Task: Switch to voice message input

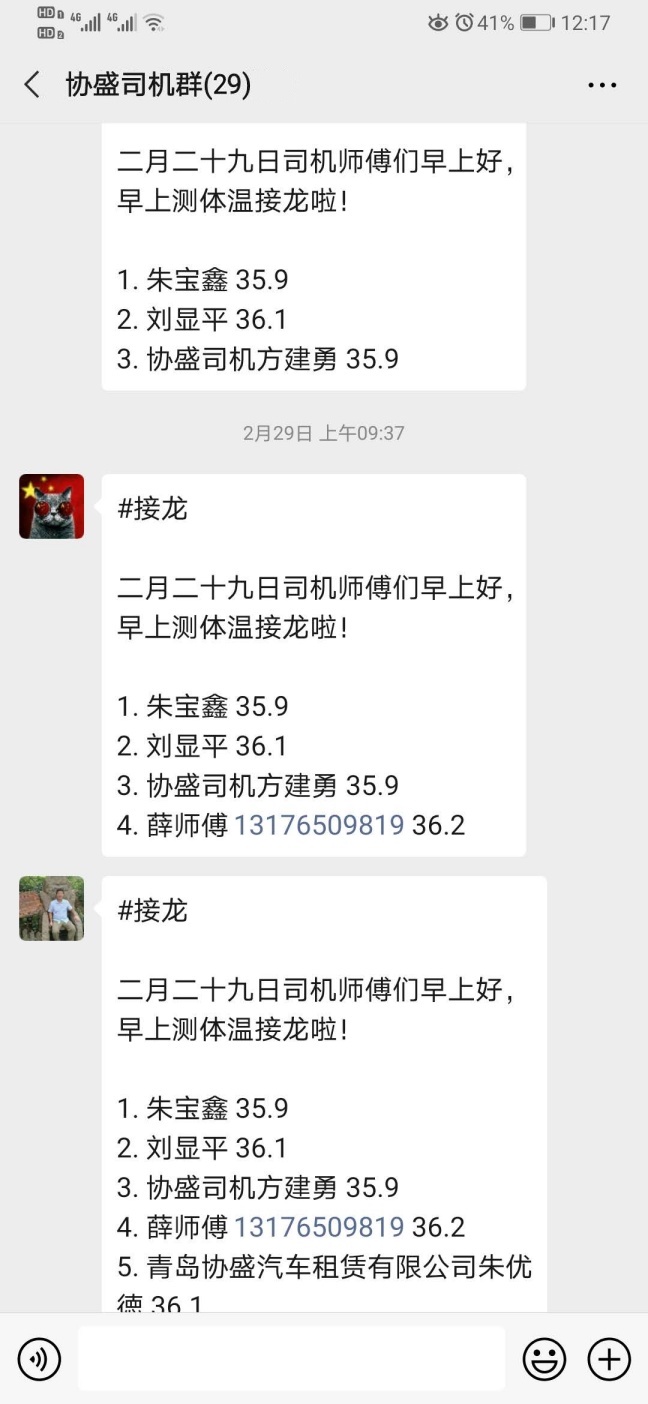Action: [39, 1359]
